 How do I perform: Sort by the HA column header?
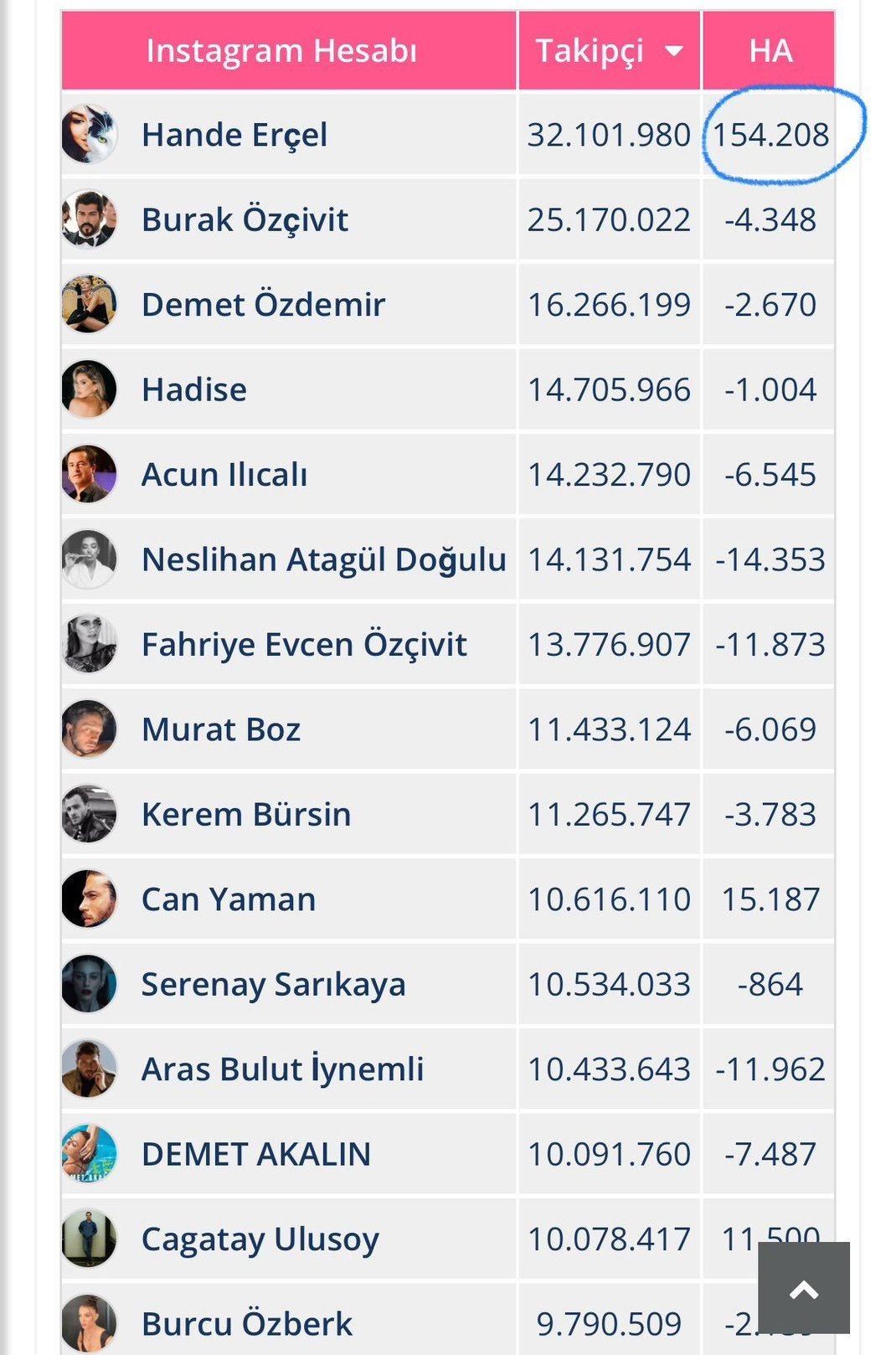(x=769, y=50)
